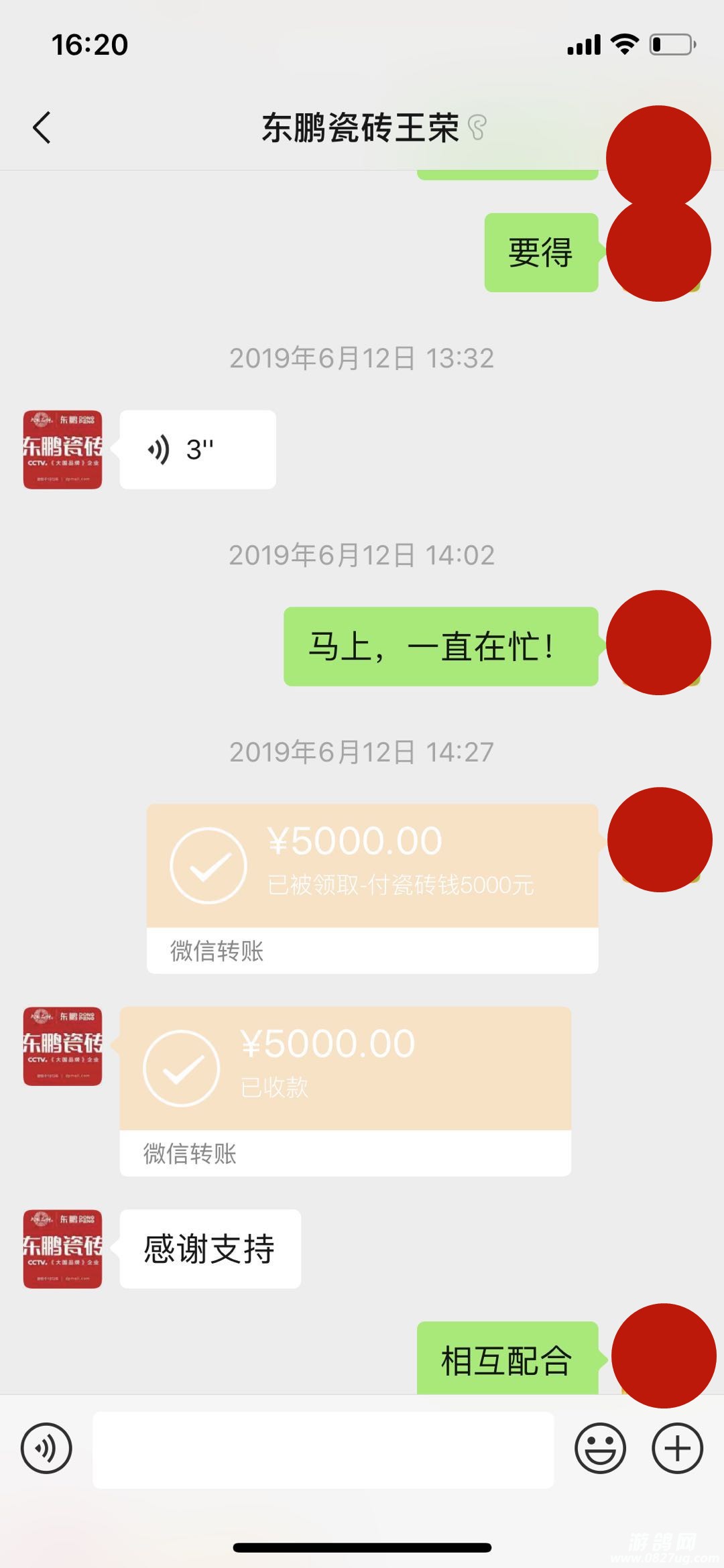Open the emoji sticker panel
Screen dimensions: 724x1568
[600, 1448]
